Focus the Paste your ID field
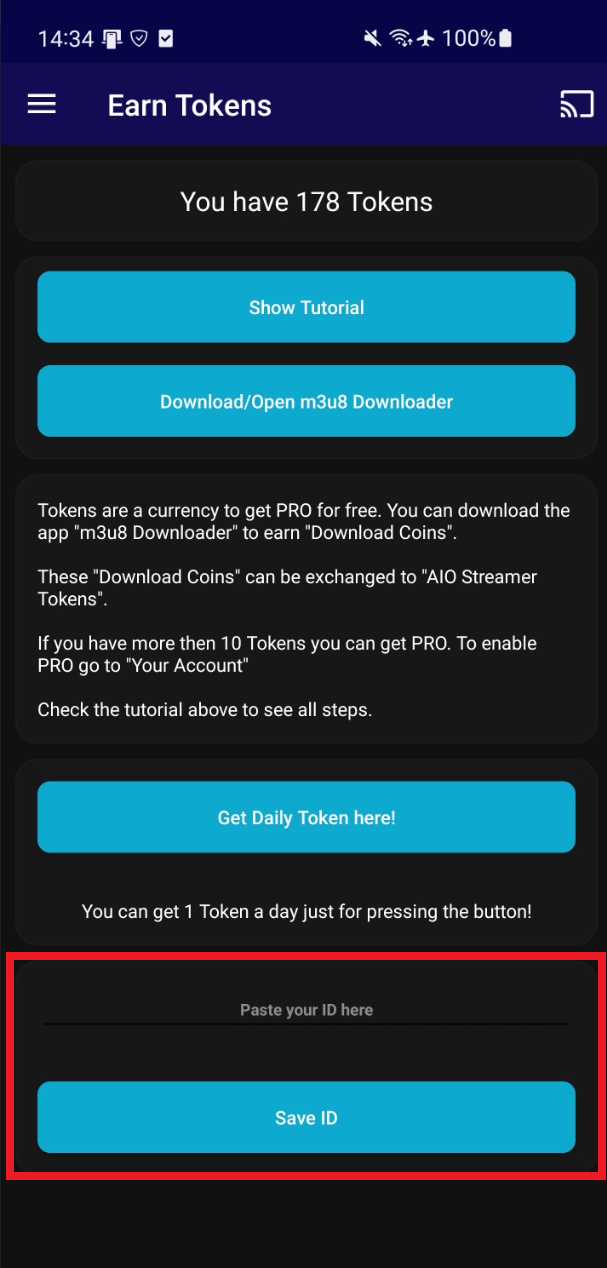607x1268 pixels. (306, 1009)
